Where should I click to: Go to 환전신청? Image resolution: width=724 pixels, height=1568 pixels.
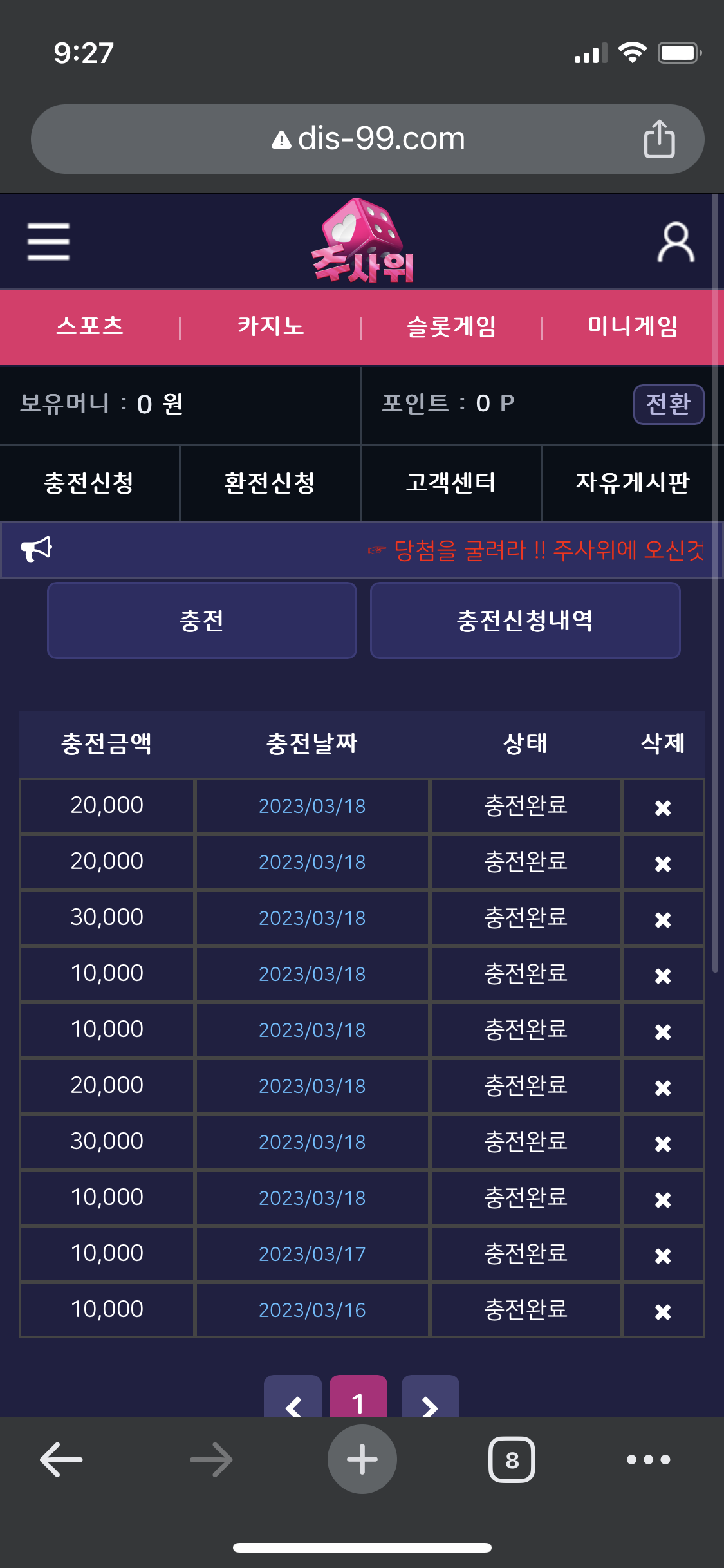(x=270, y=483)
